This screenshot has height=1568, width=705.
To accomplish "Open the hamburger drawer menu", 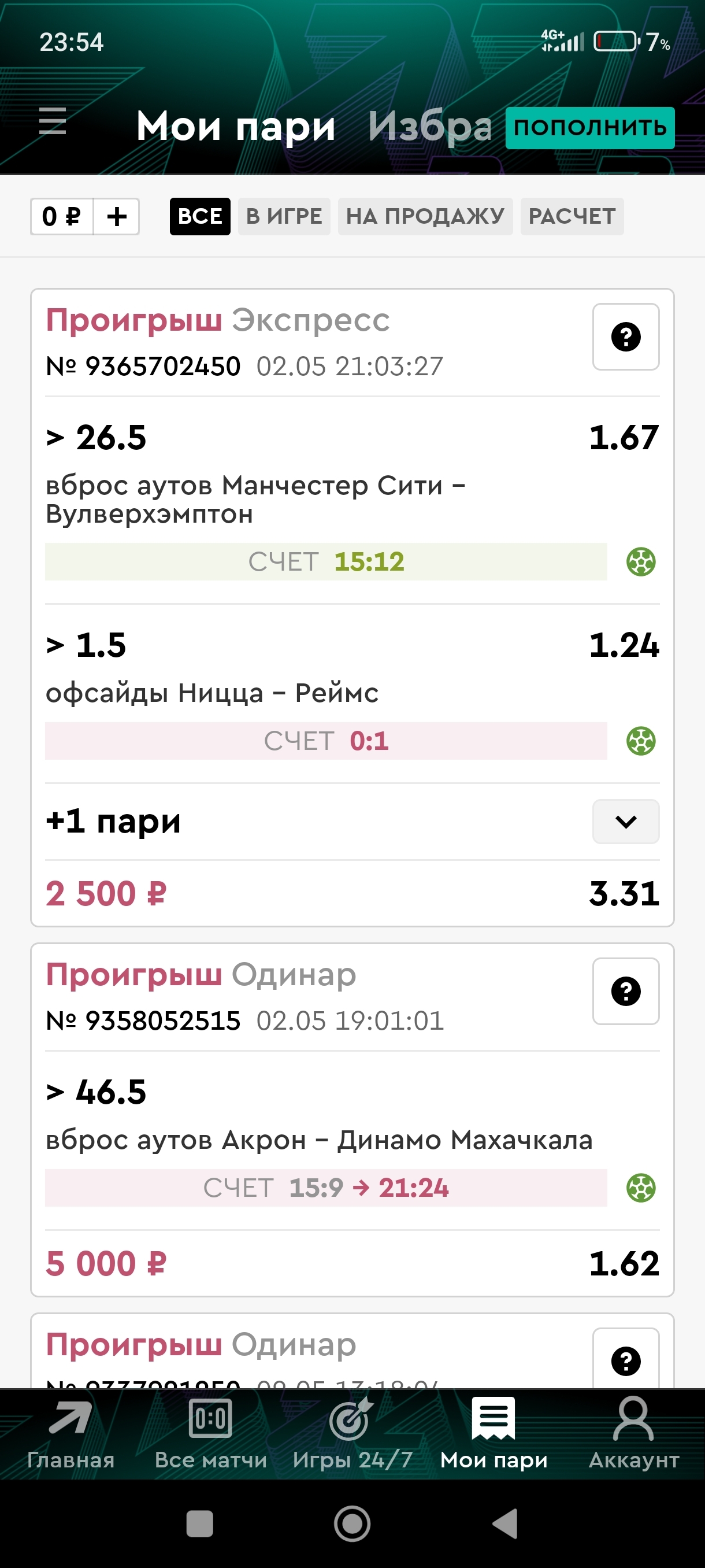I will (53, 120).
